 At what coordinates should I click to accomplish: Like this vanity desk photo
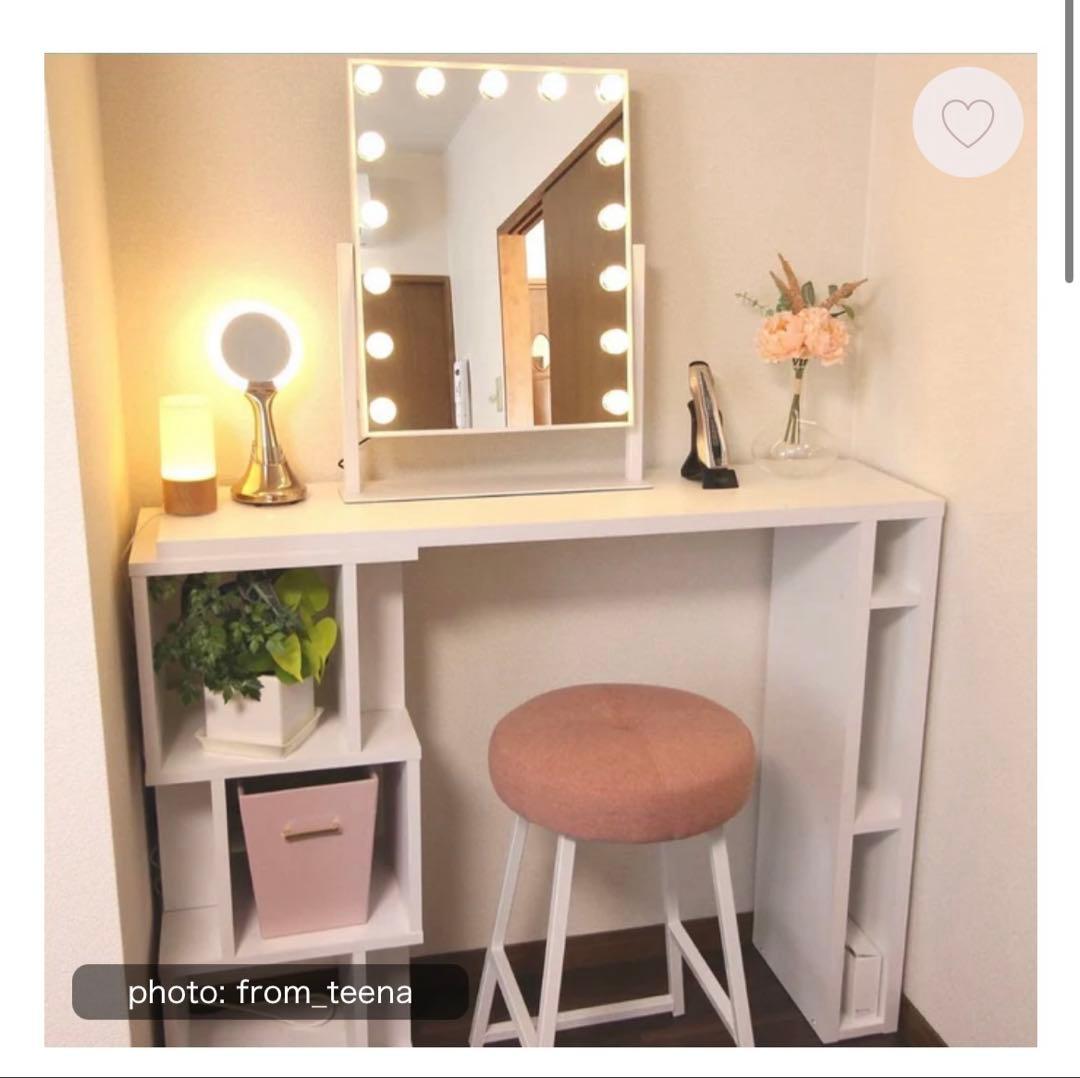coord(967,122)
